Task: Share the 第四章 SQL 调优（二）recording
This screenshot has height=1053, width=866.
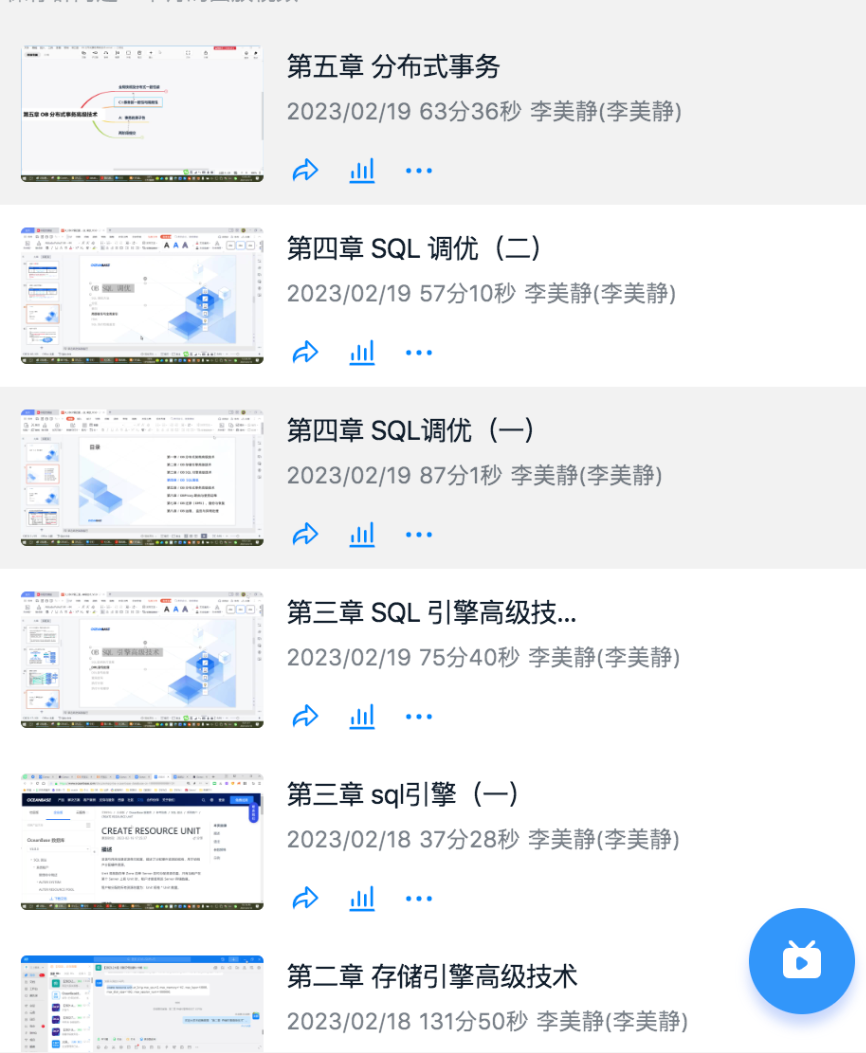Action: click(x=305, y=353)
